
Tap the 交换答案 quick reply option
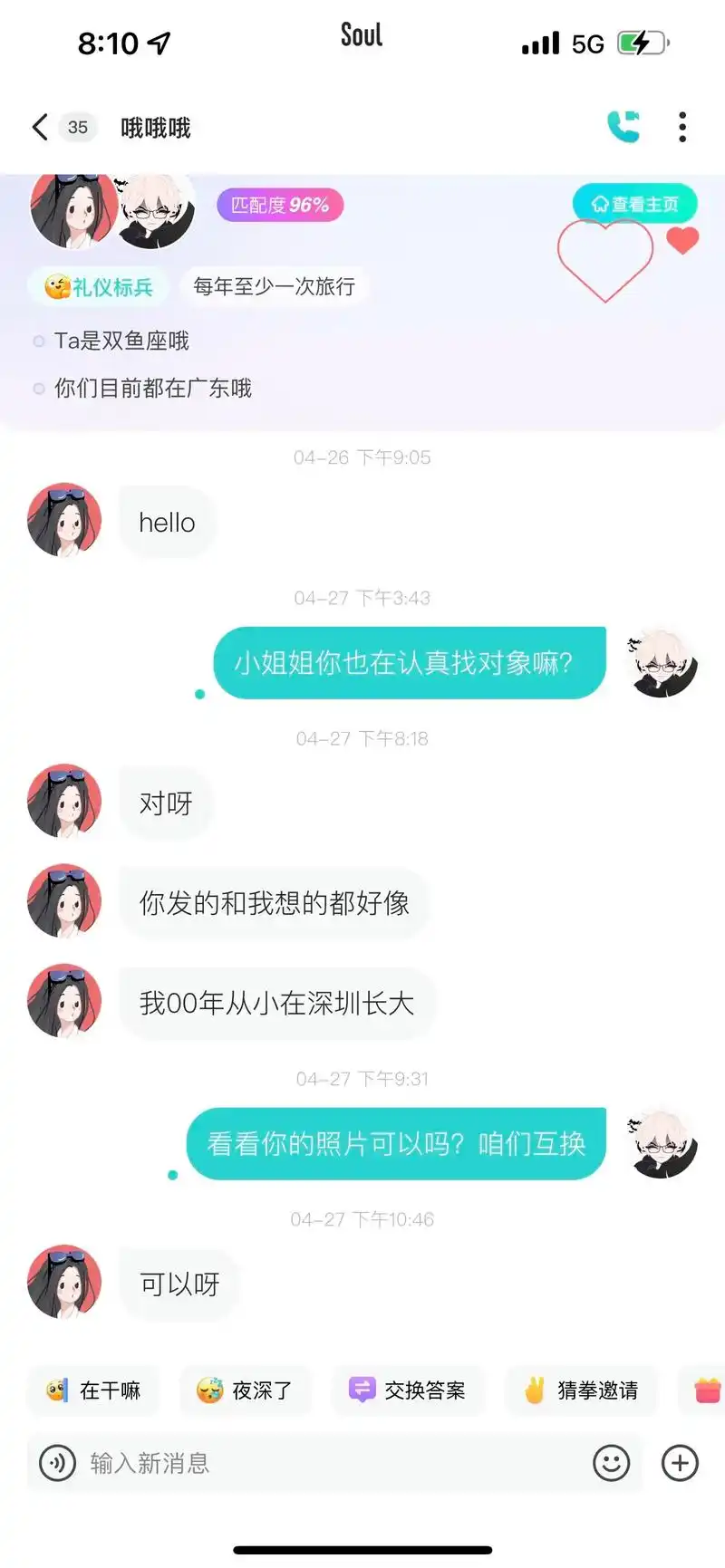(408, 1390)
